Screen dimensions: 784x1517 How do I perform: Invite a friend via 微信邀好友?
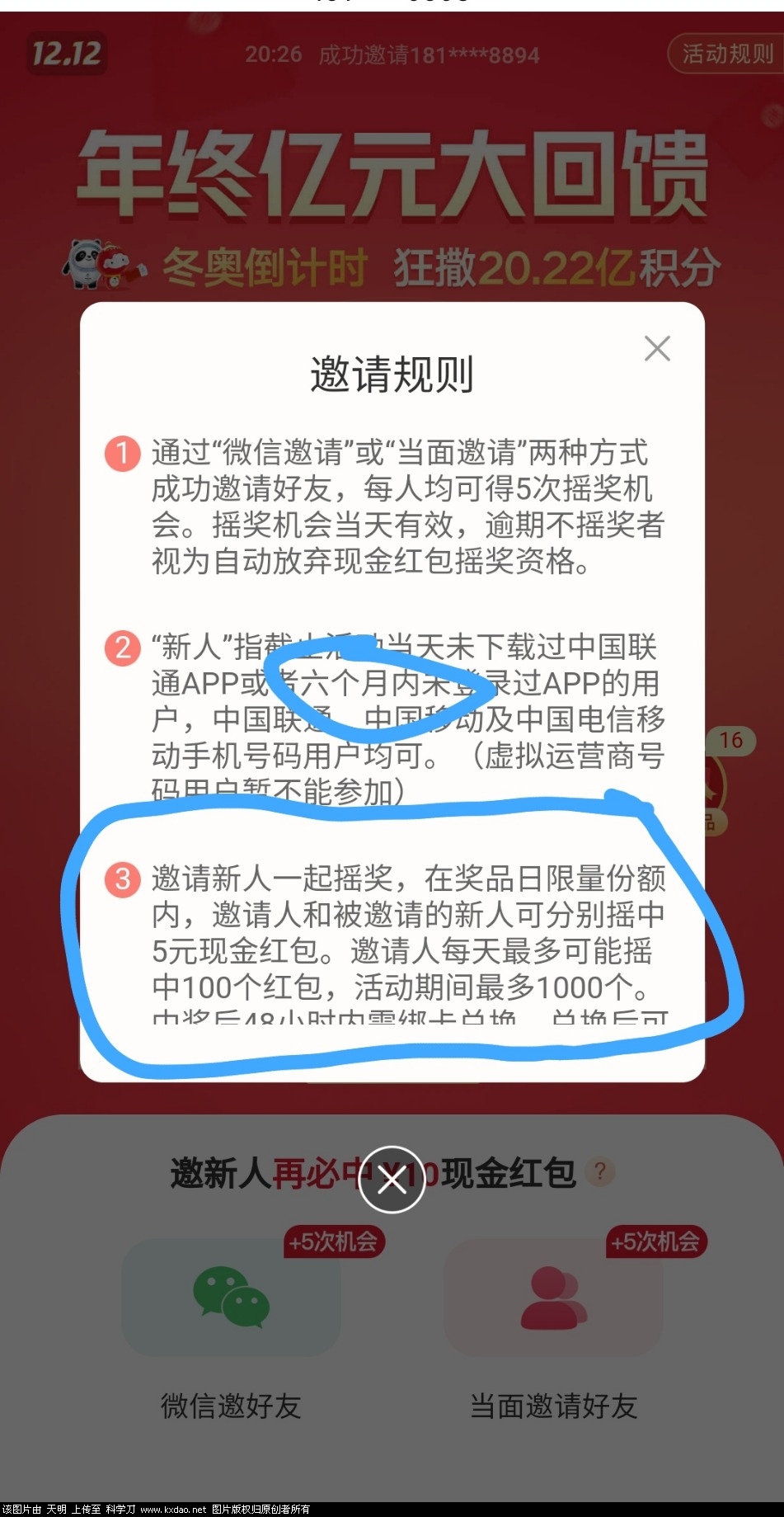coord(231,1298)
